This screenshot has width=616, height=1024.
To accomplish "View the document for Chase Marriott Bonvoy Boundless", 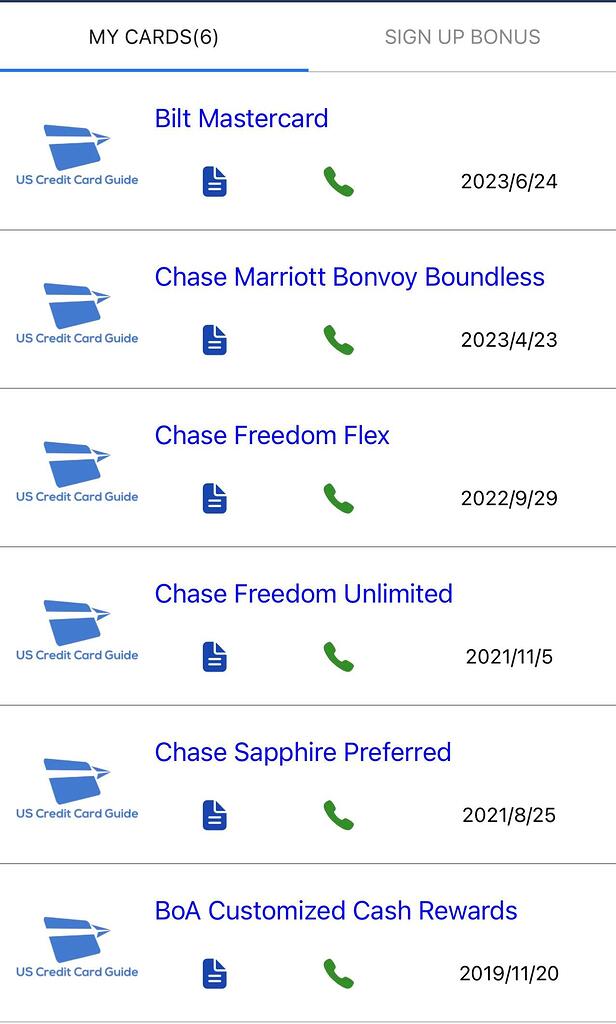I will [x=214, y=340].
